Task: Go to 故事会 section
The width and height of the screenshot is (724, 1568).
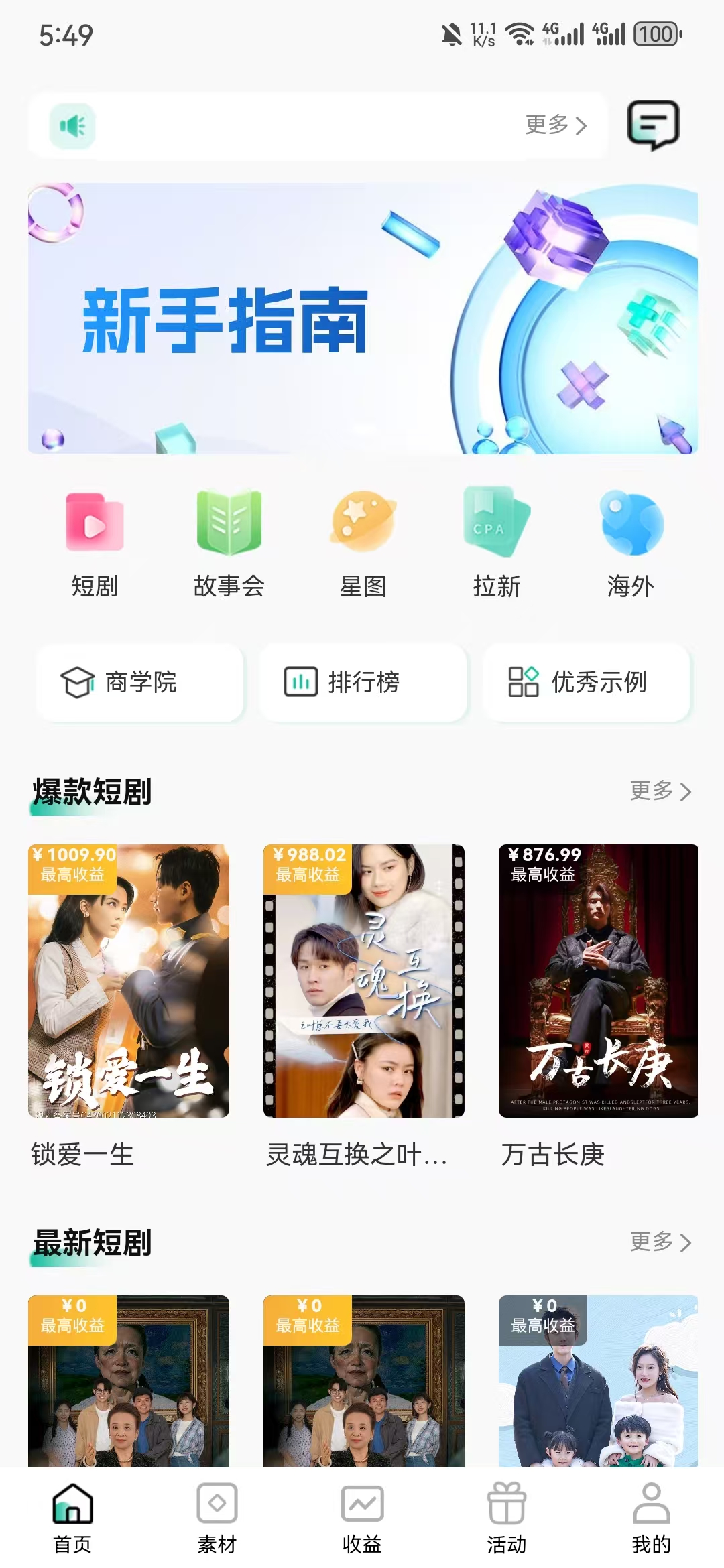Action: pyautogui.click(x=229, y=543)
